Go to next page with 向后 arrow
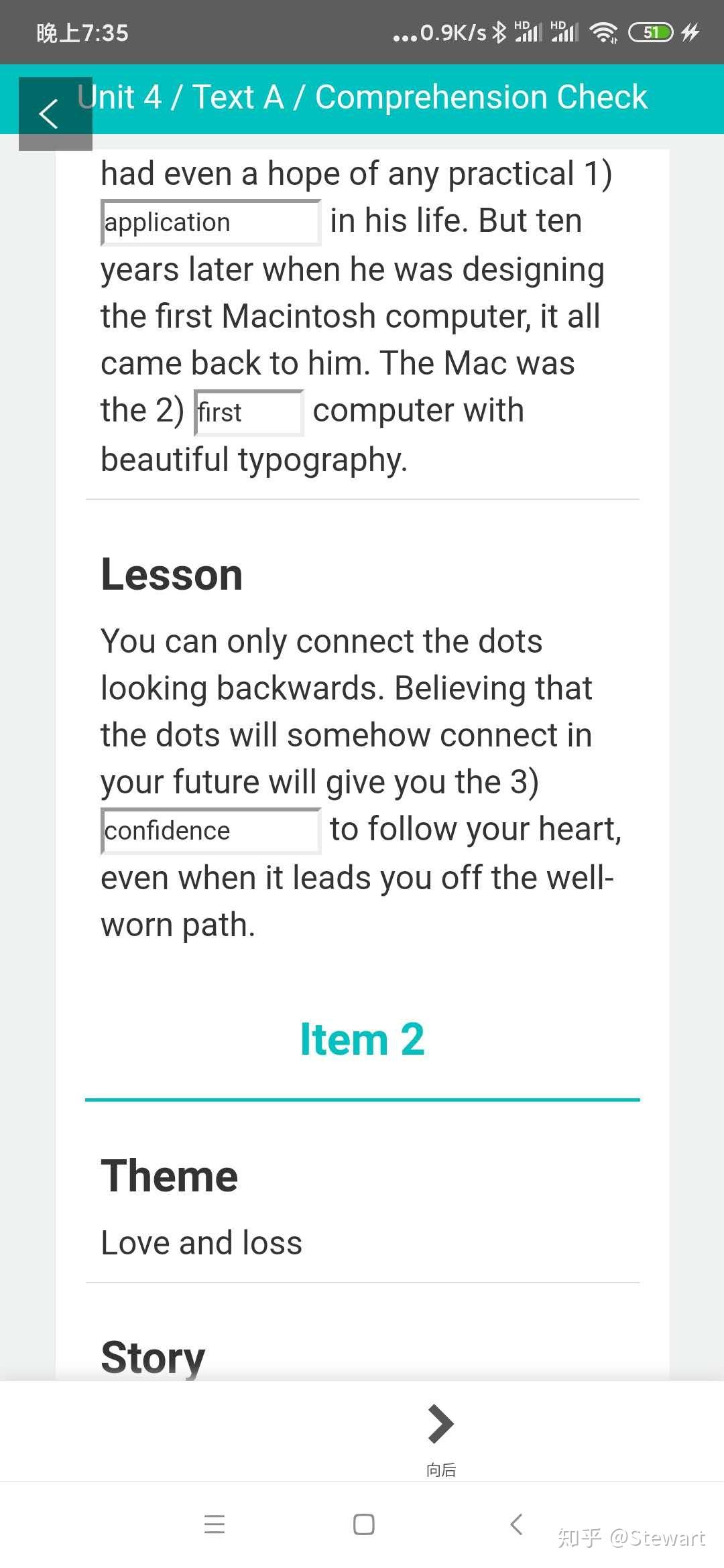The width and height of the screenshot is (724, 1568). [x=440, y=1434]
